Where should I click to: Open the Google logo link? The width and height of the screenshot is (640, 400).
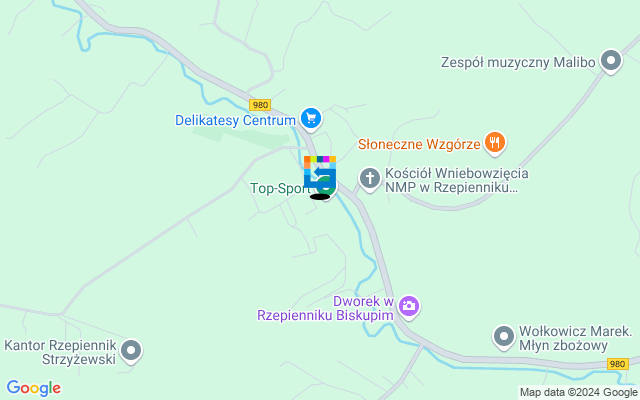33,388
